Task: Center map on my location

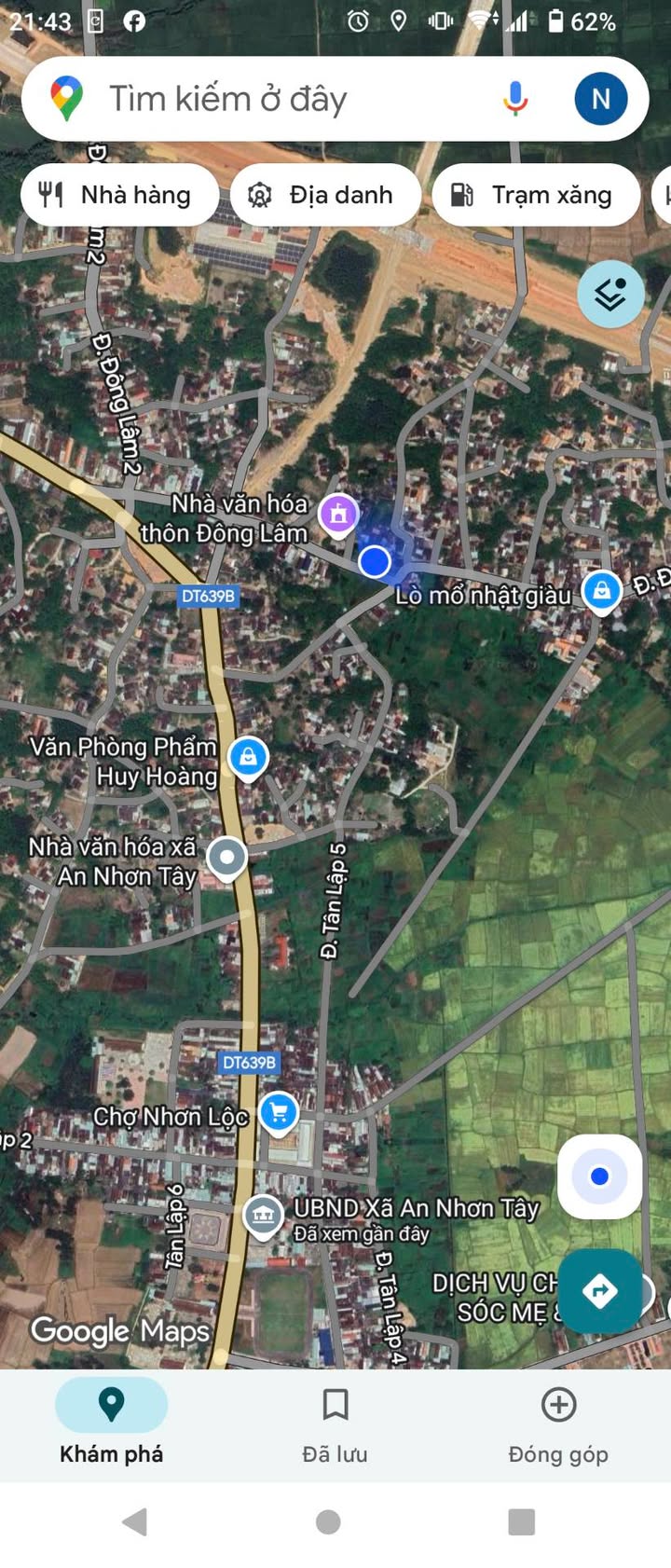Action: coord(599,1176)
